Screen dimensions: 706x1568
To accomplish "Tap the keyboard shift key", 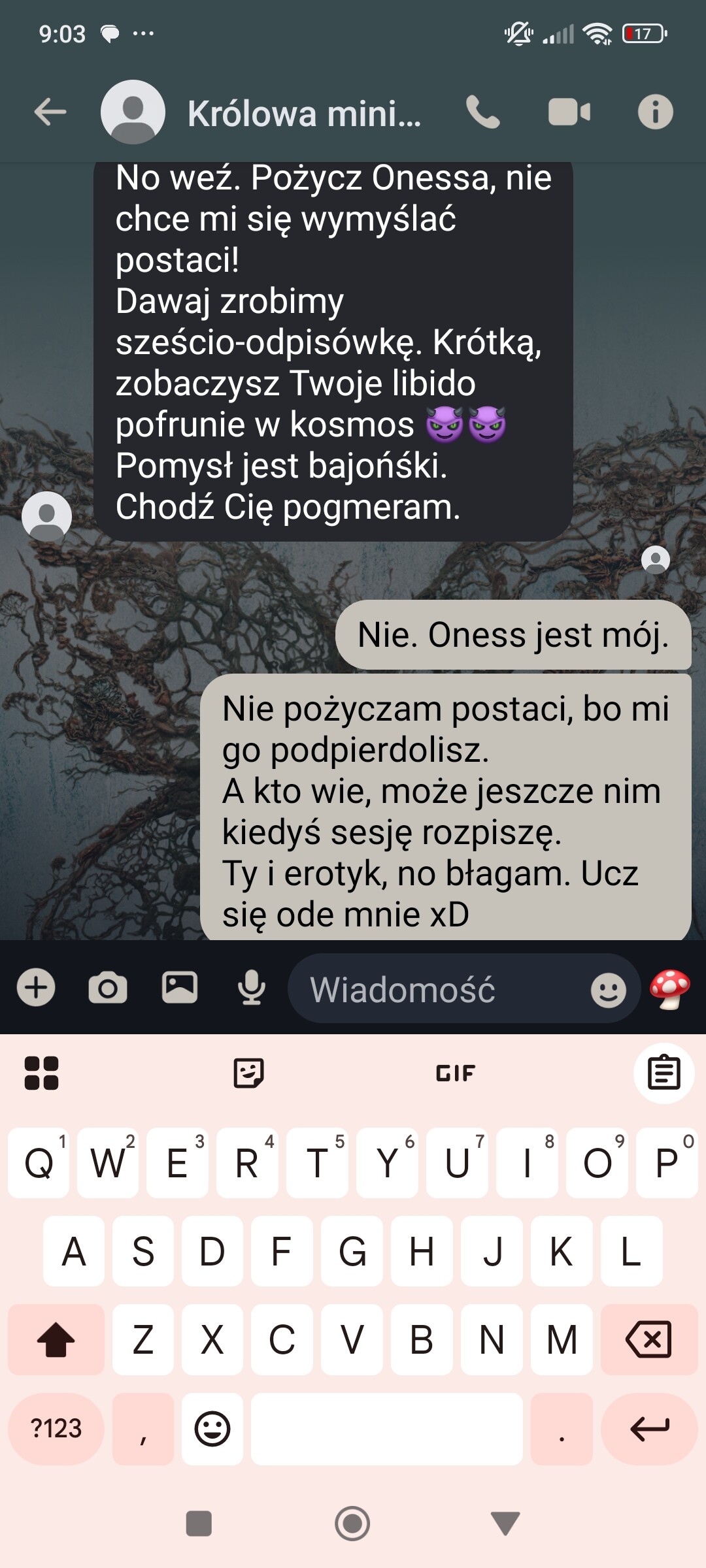I will (x=56, y=1339).
